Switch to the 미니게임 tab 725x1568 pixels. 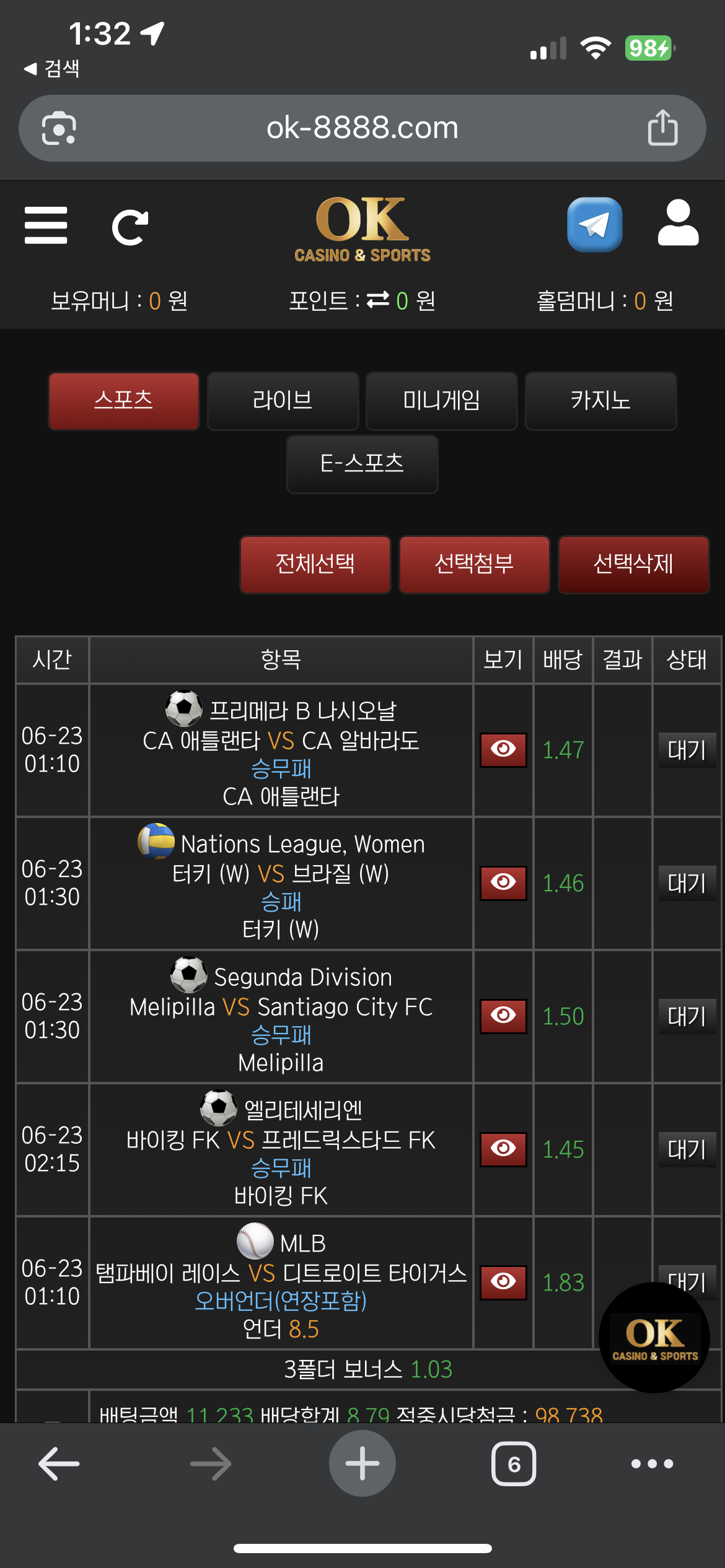tap(442, 401)
